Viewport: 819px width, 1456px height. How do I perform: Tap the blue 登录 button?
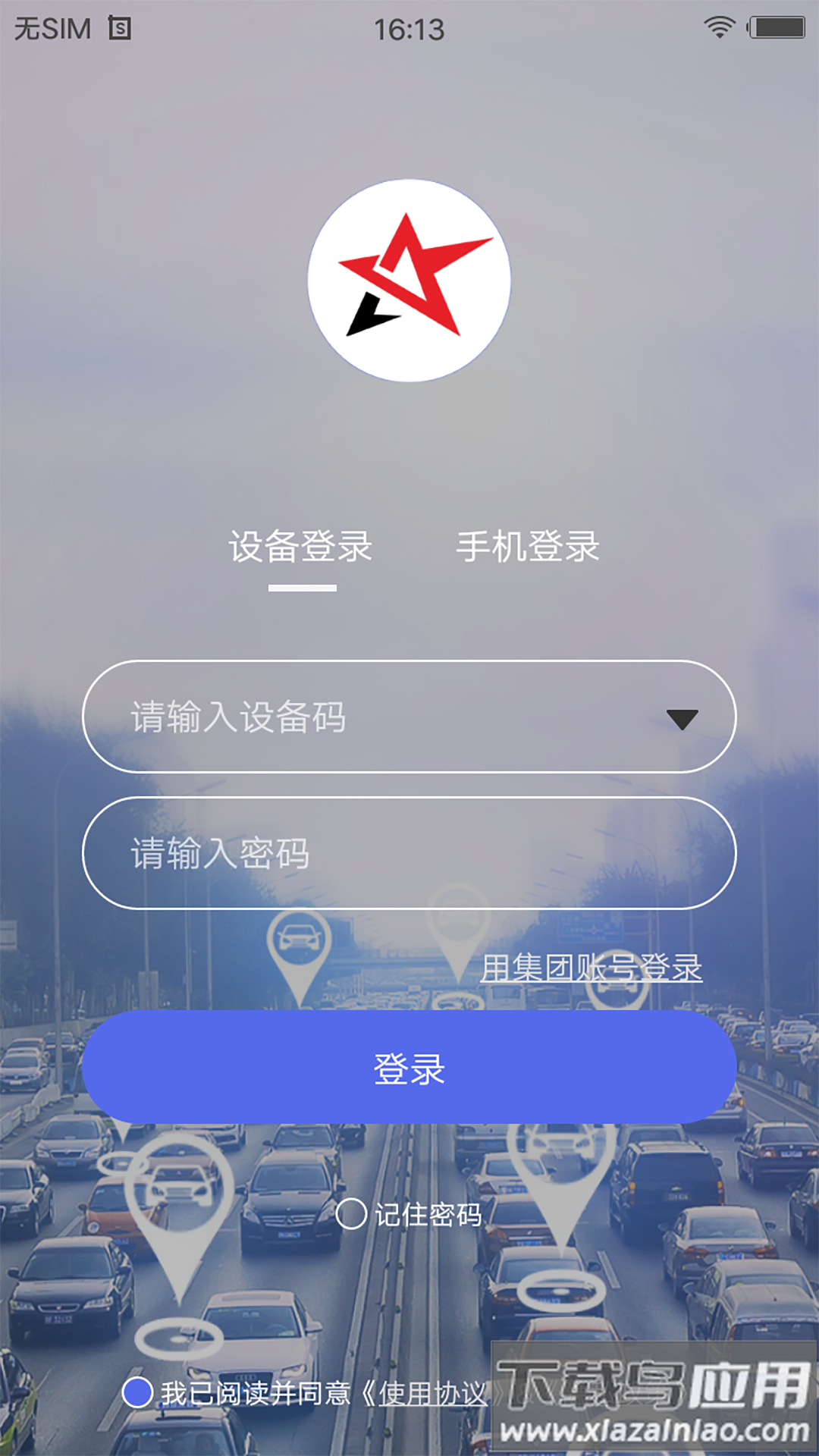click(x=409, y=1068)
